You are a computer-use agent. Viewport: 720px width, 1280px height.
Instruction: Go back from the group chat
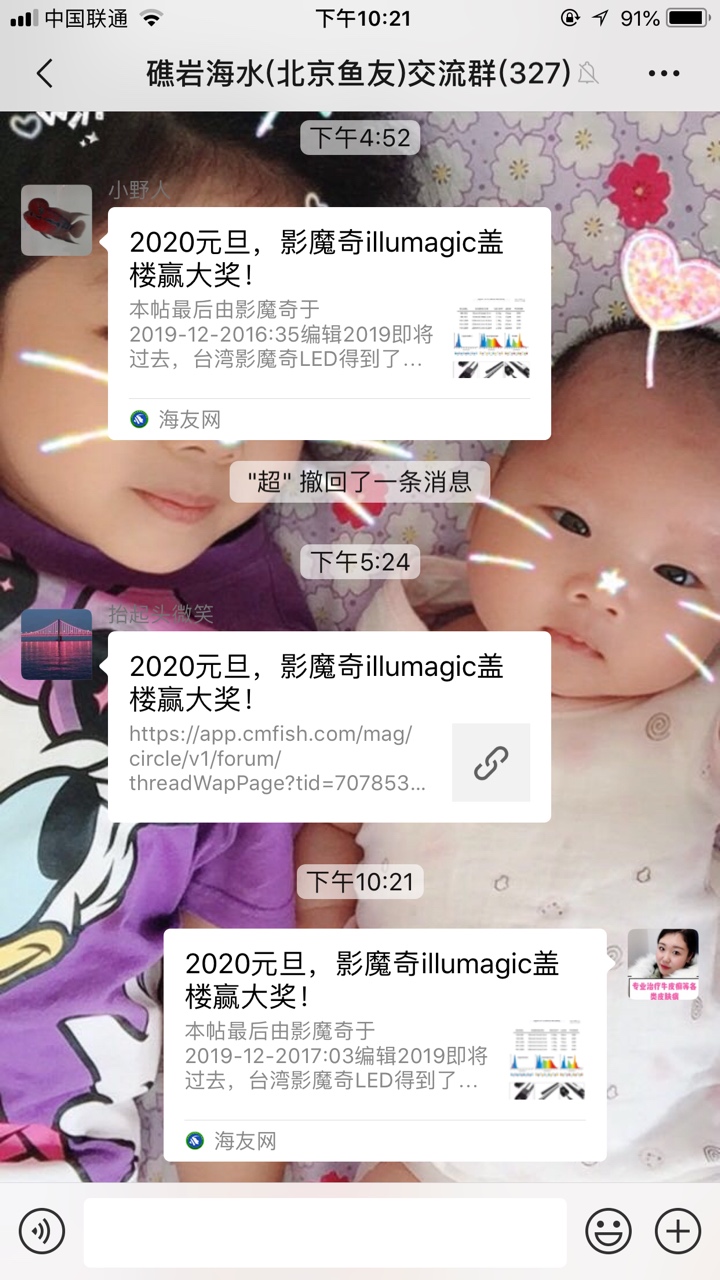coord(44,74)
